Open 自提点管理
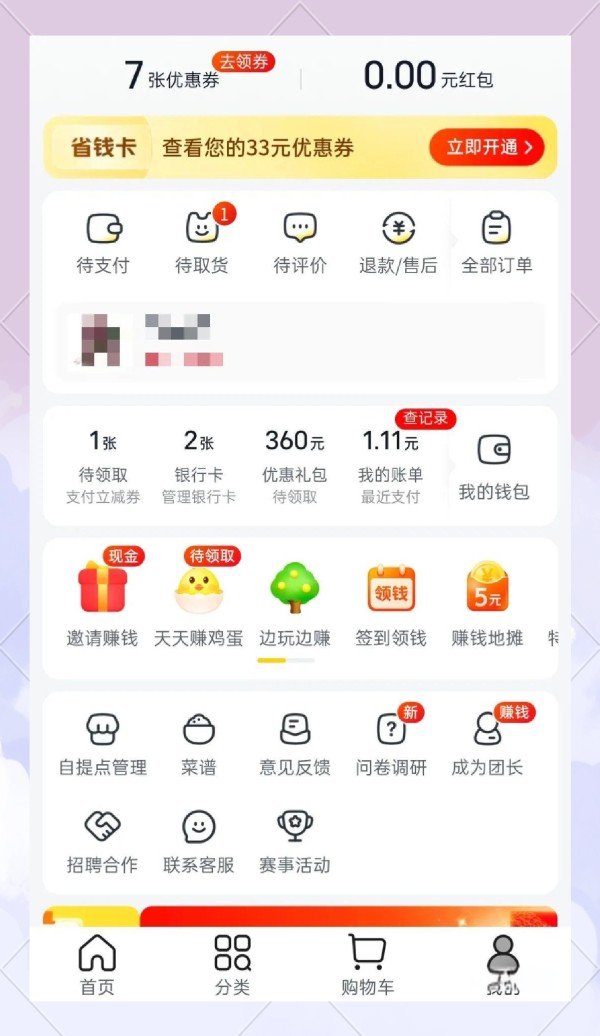Image resolution: width=600 pixels, height=1036 pixels. pos(102,745)
